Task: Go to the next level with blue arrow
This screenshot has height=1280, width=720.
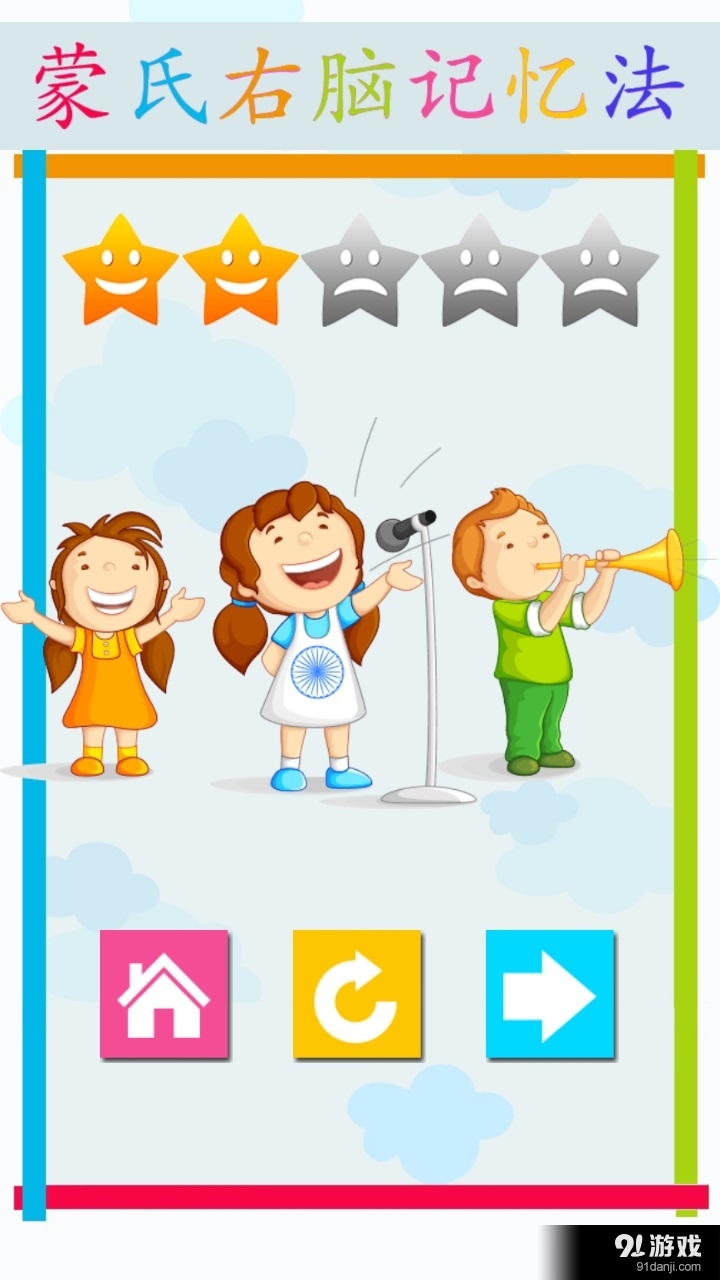Action: 550,994
